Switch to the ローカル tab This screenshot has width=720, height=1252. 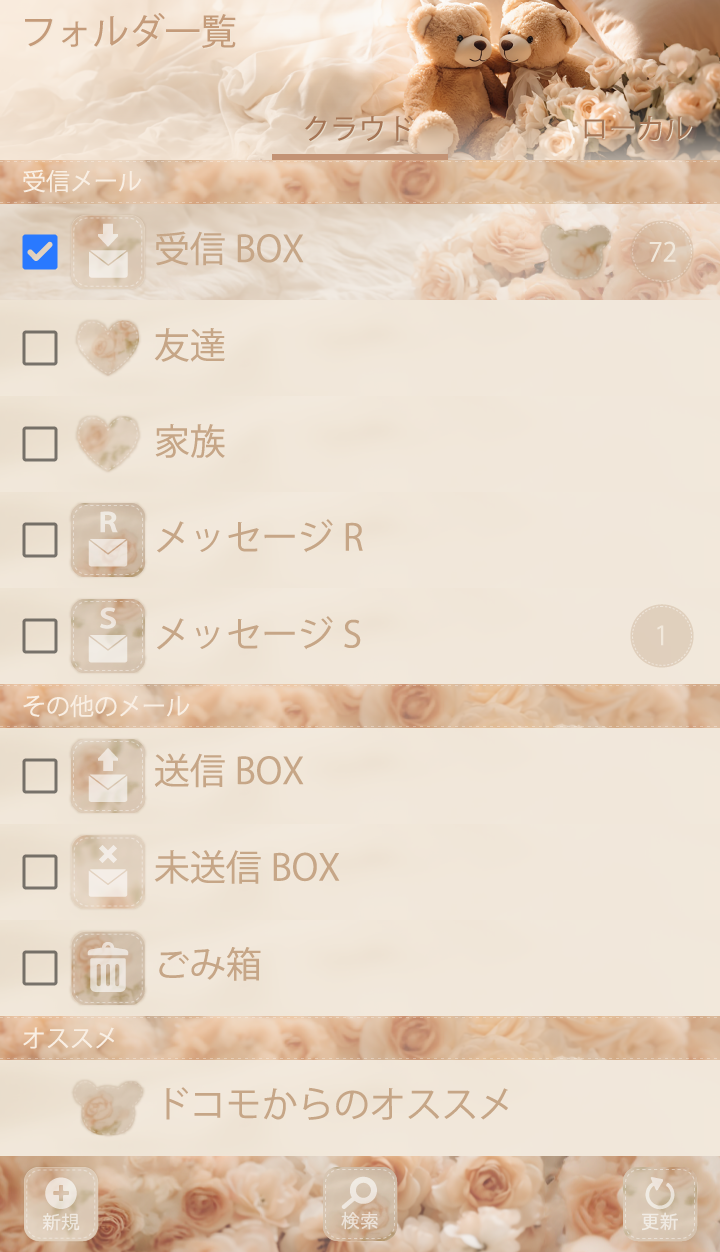(x=636, y=129)
